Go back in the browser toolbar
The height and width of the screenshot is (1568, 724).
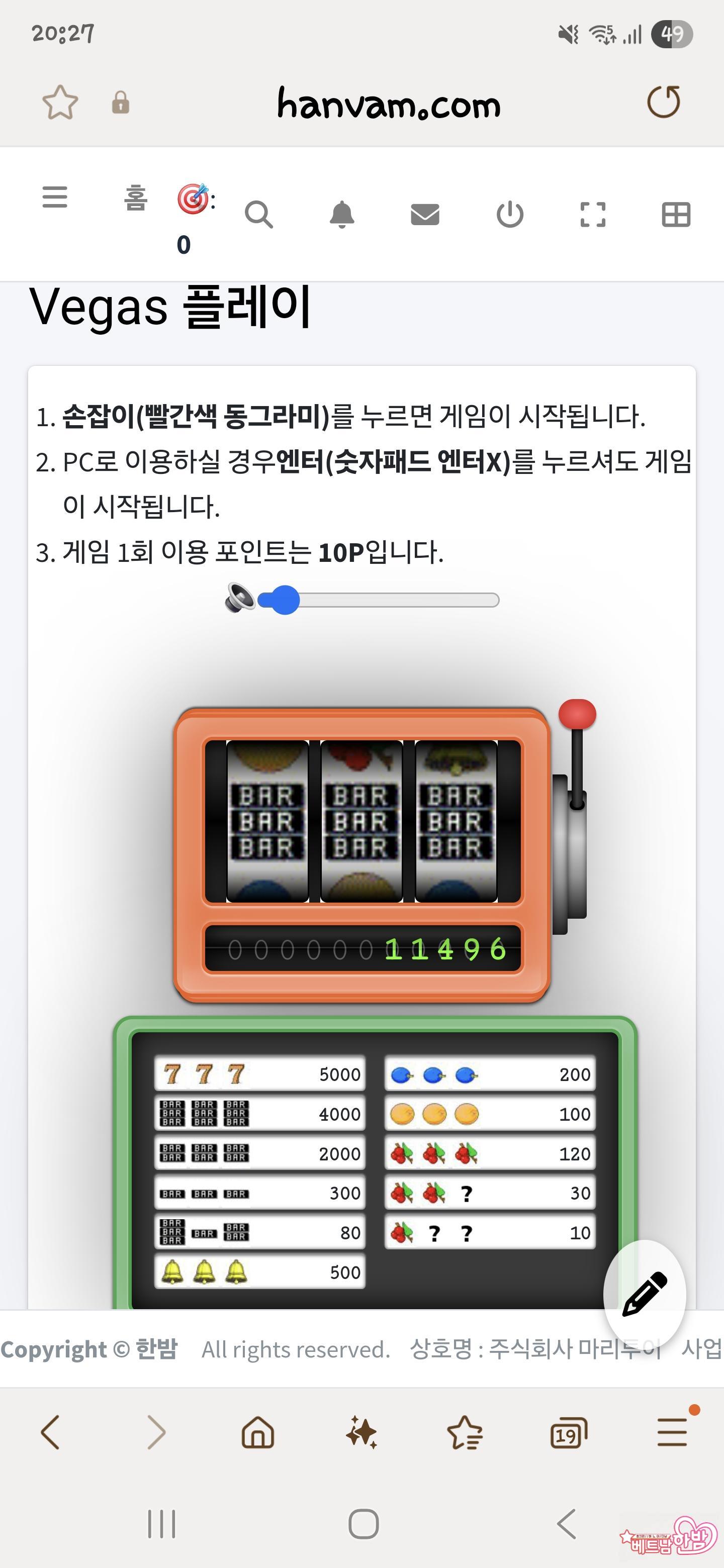[51, 1432]
